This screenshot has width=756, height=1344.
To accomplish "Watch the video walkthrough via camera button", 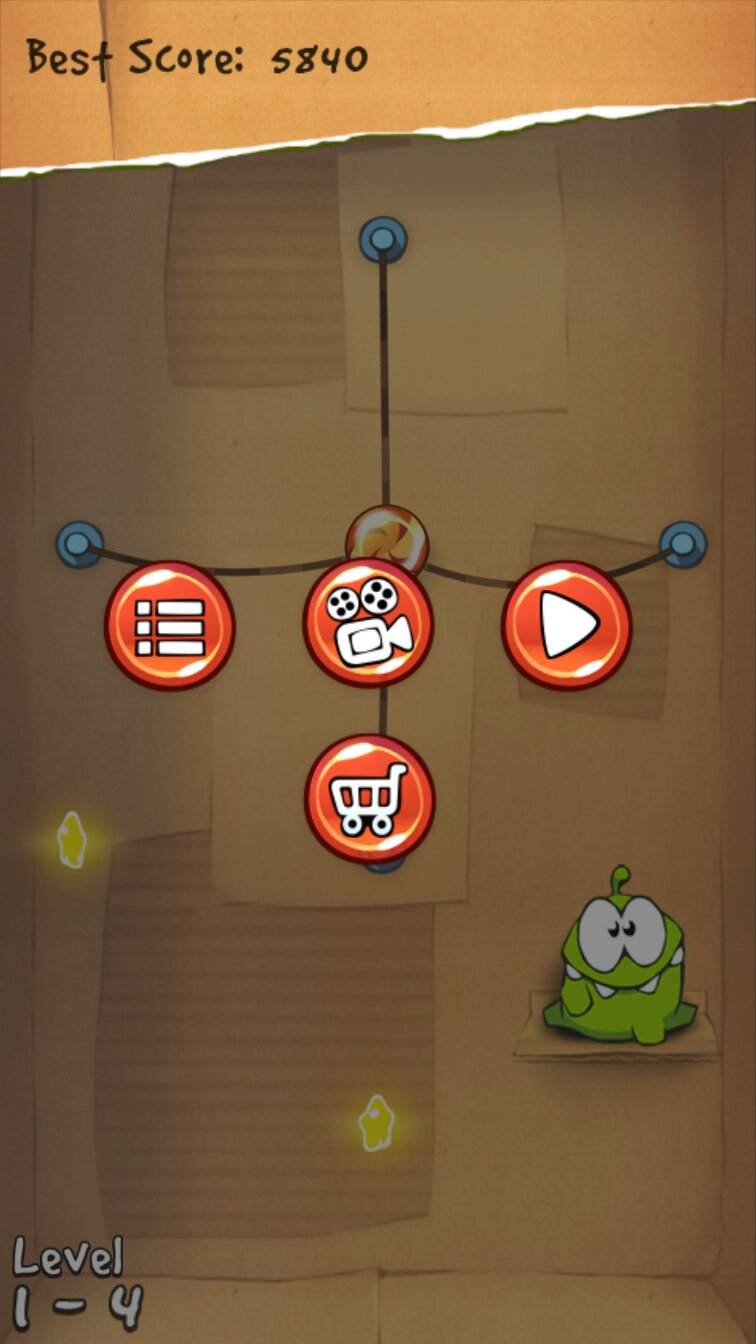I will [x=368, y=623].
